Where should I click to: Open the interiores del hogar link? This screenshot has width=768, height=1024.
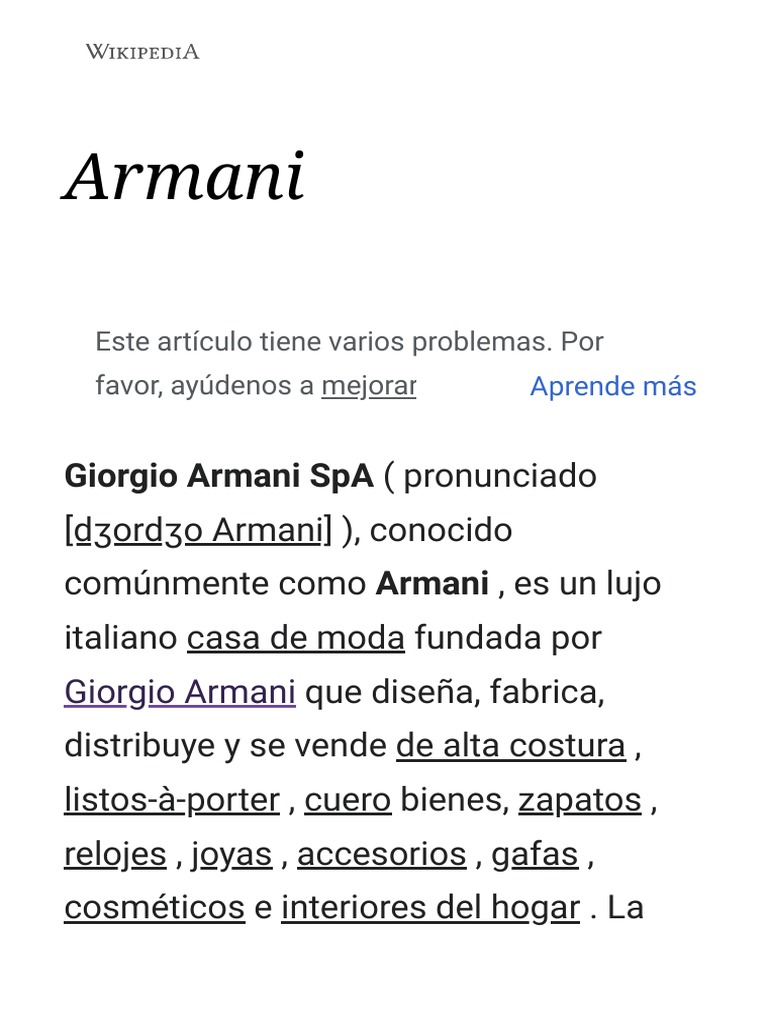(x=430, y=908)
